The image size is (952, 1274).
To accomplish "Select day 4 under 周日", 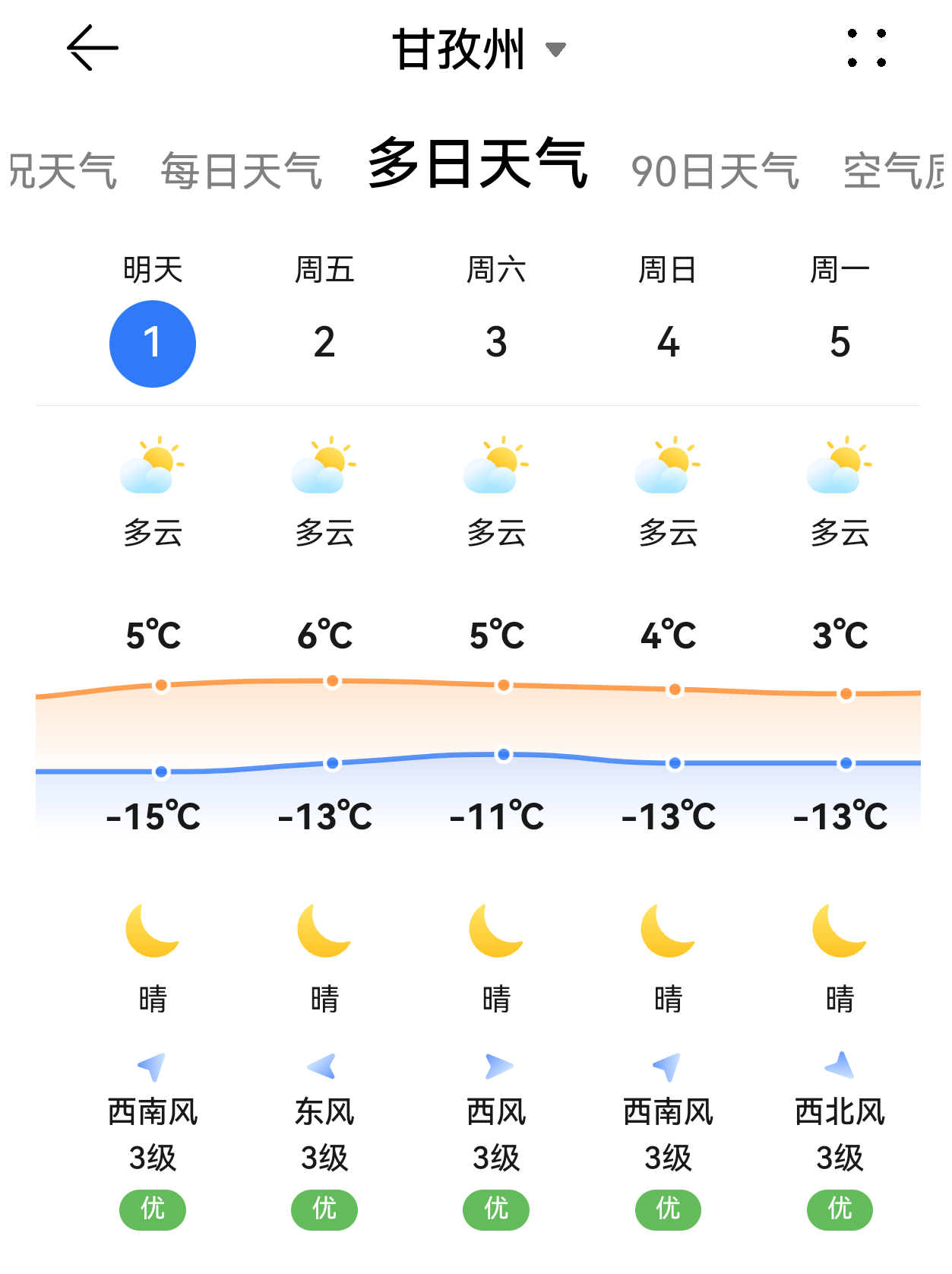I will [668, 342].
